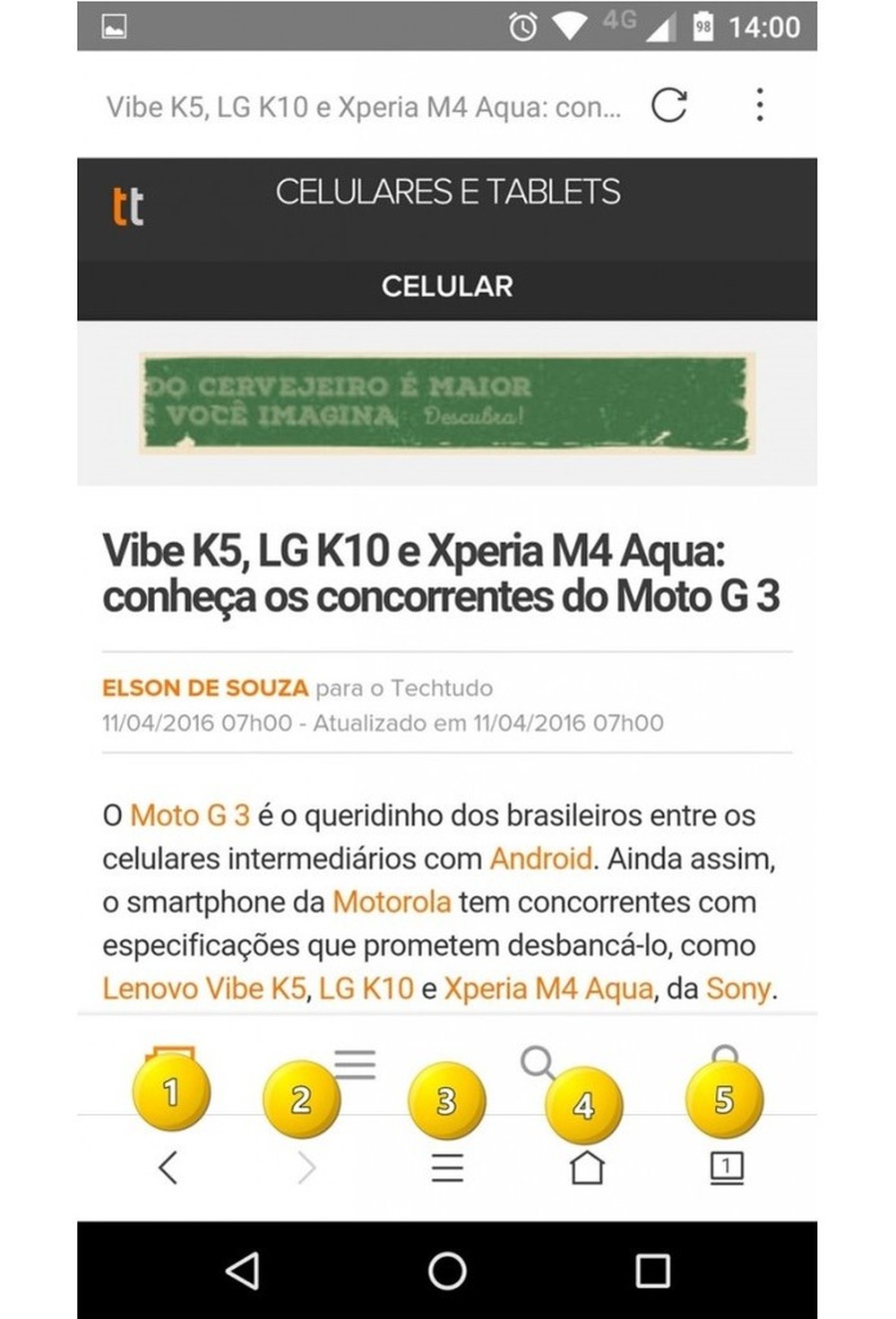Go back using the left arrow icon
This screenshot has height=1319, width=896.
click(x=170, y=1167)
